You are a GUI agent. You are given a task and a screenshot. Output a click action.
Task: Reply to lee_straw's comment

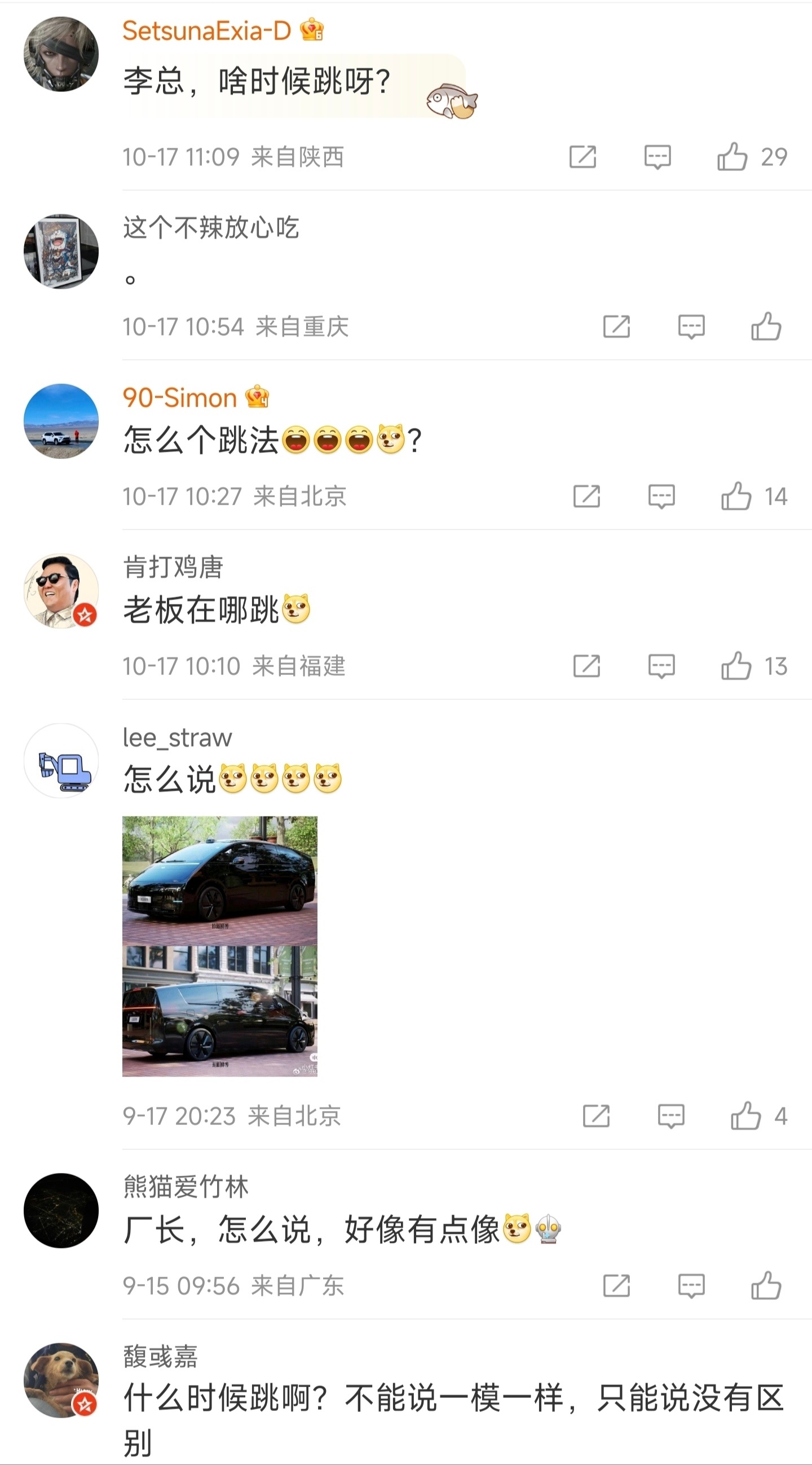671,1116
